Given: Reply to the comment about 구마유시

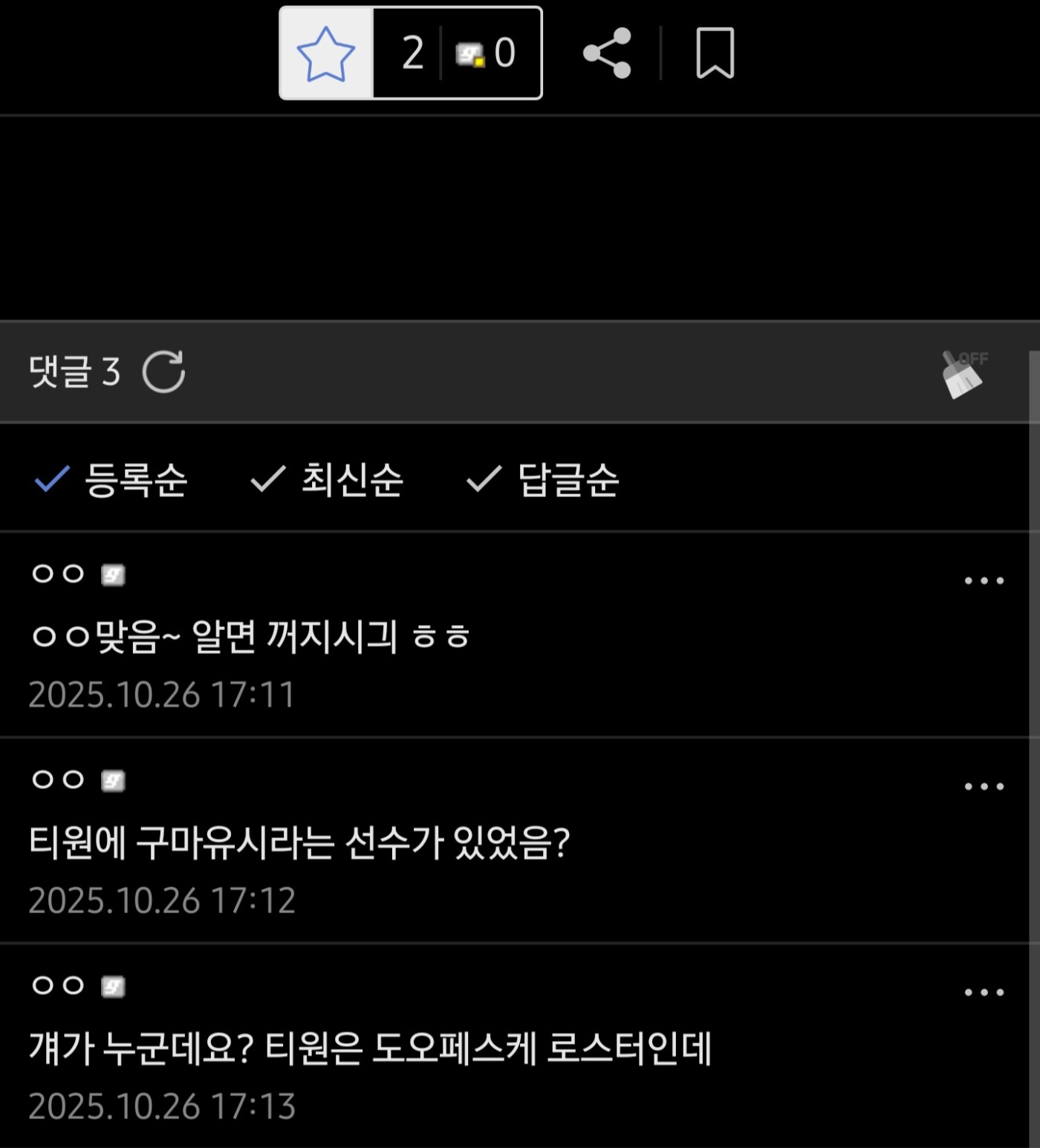Looking at the screenshot, I should (299, 843).
